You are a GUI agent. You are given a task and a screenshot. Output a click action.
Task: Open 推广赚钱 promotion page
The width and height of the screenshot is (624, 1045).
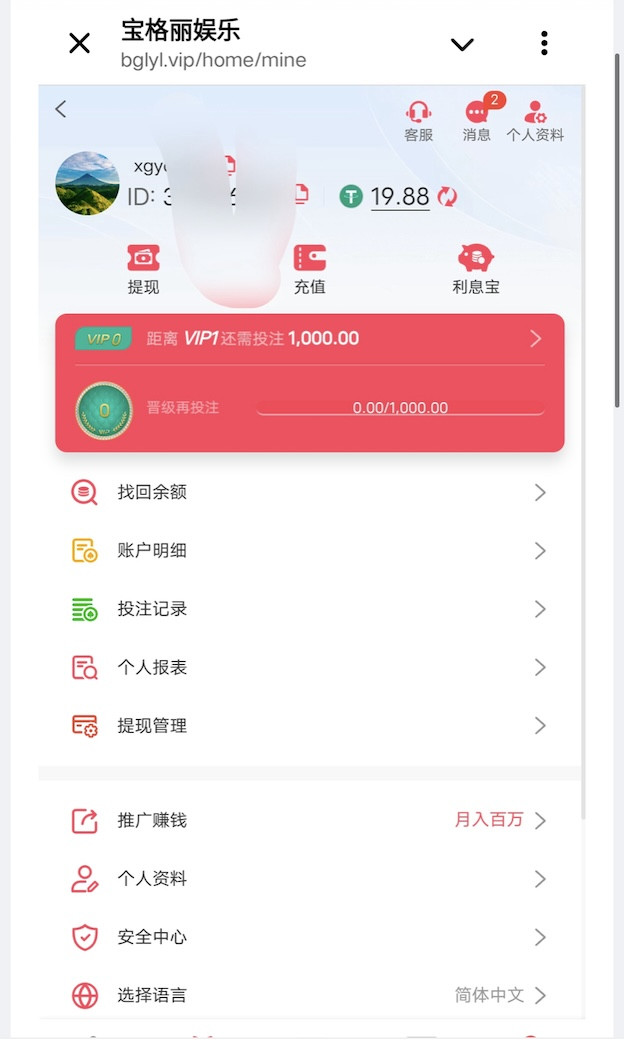pos(309,820)
